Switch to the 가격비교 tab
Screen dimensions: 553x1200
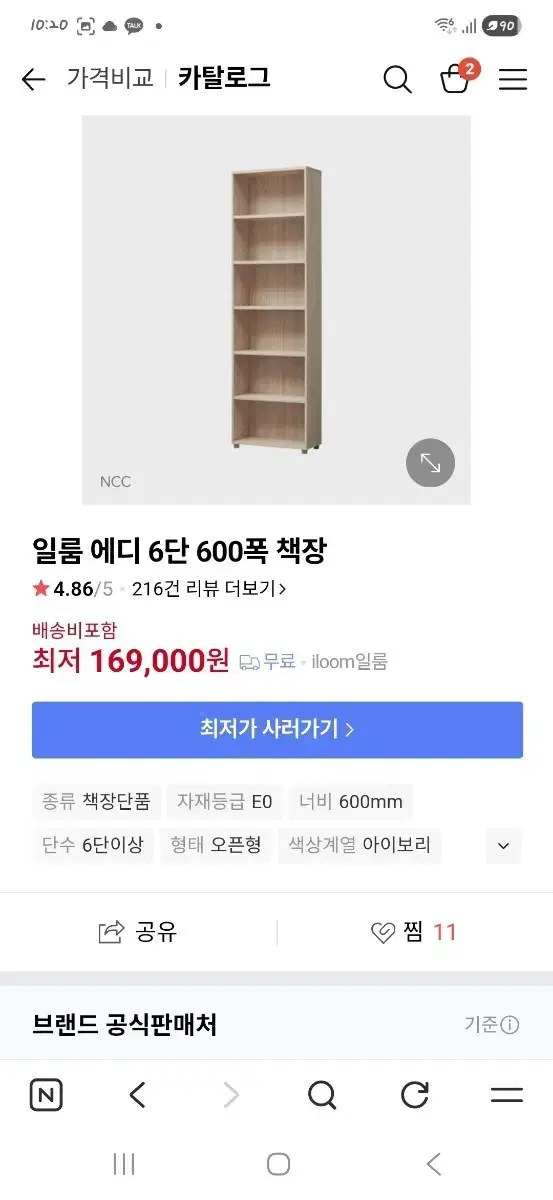[x=110, y=78]
